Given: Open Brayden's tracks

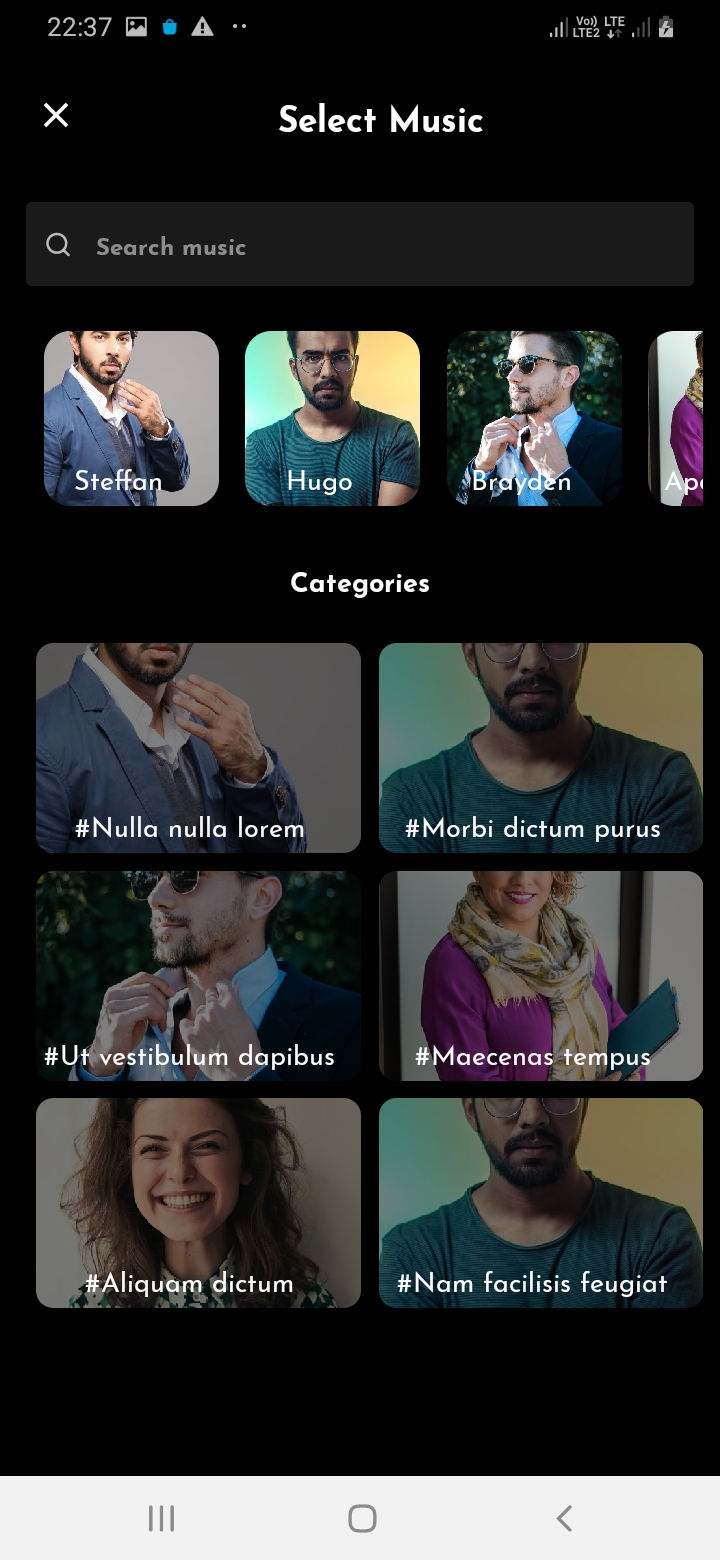Looking at the screenshot, I should pyautogui.click(x=534, y=417).
